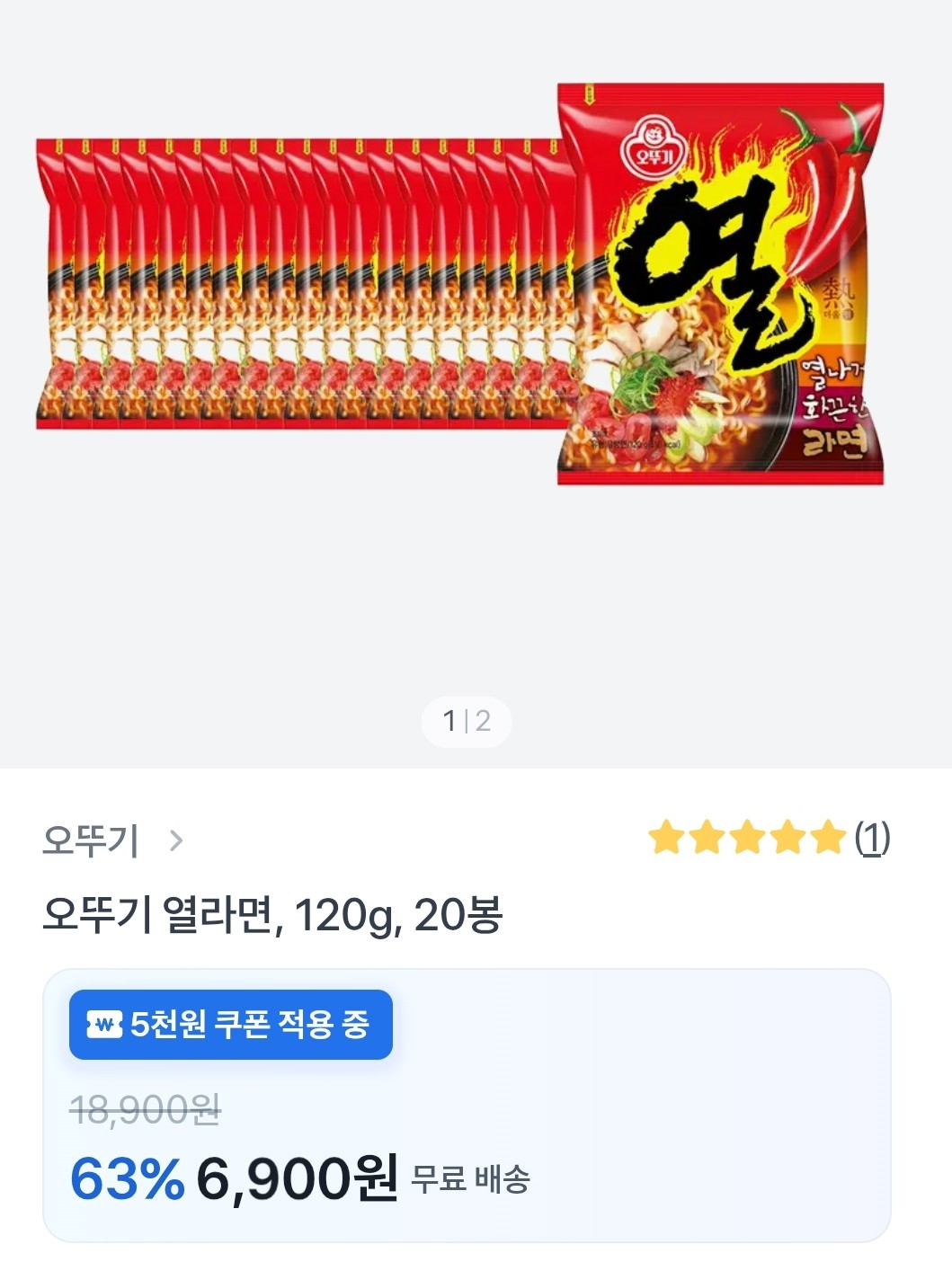This screenshot has width=952, height=1262.
Task: Expand the chevron next to 오뚜기 brand name
Action: click(x=176, y=841)
